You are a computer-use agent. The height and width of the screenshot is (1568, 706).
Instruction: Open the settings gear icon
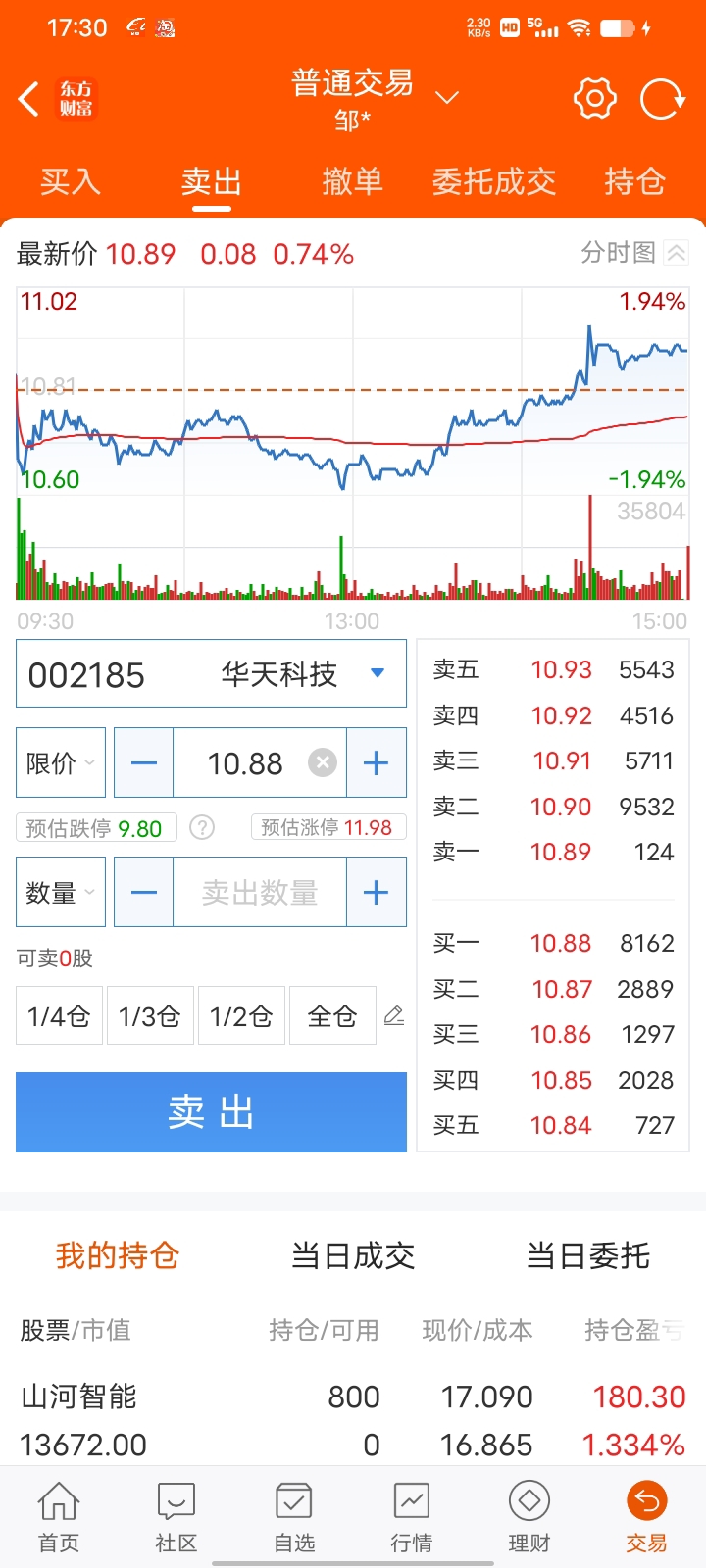tap(594, 99)
